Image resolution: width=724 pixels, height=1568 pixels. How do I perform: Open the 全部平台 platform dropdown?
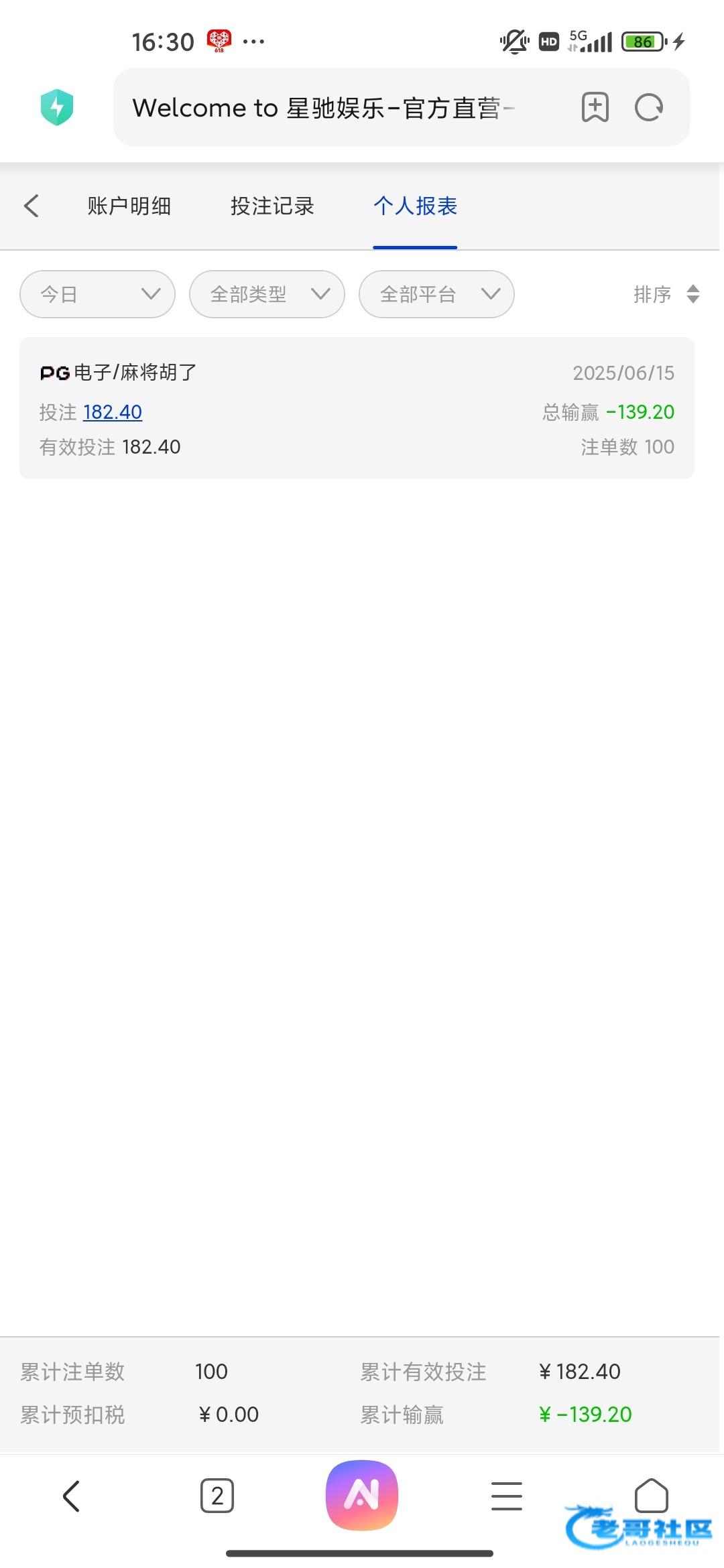(x=436, y=294)
